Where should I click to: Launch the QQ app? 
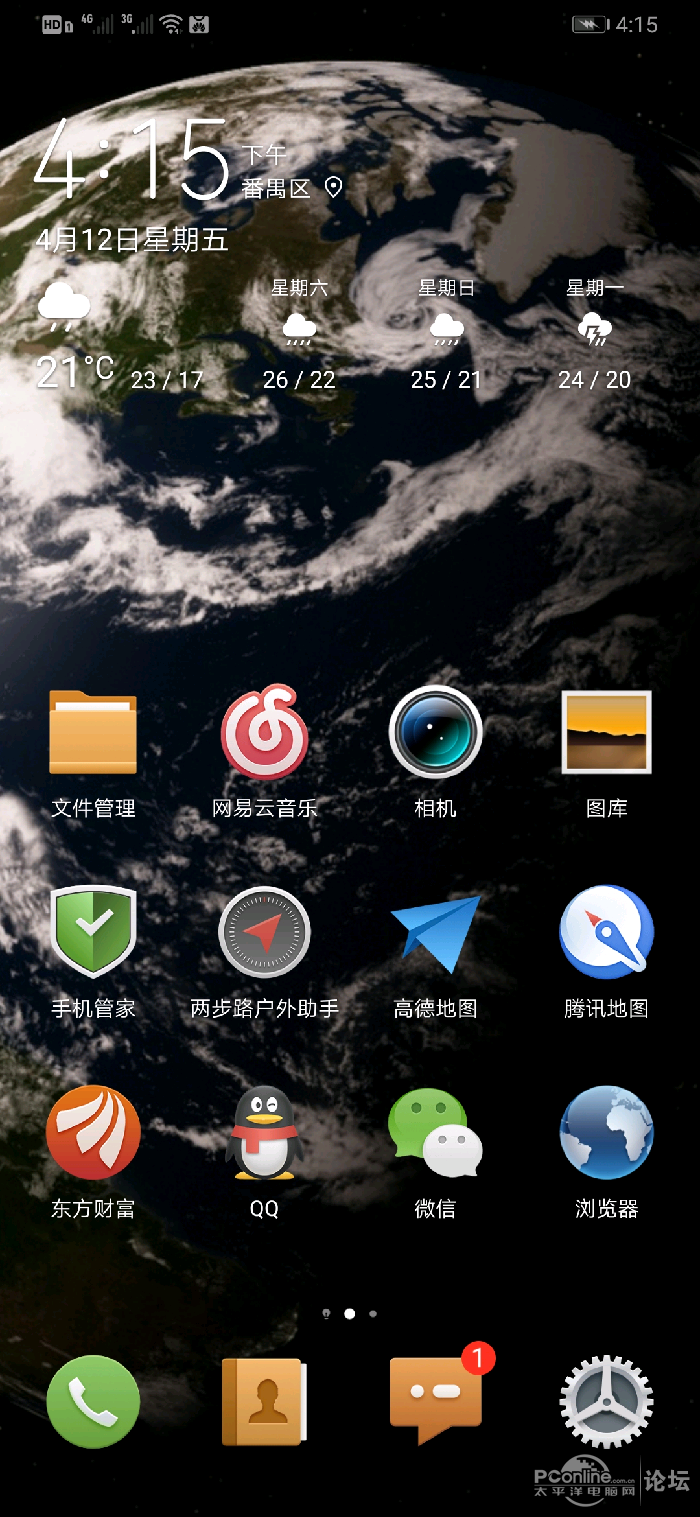(264, 1133)
